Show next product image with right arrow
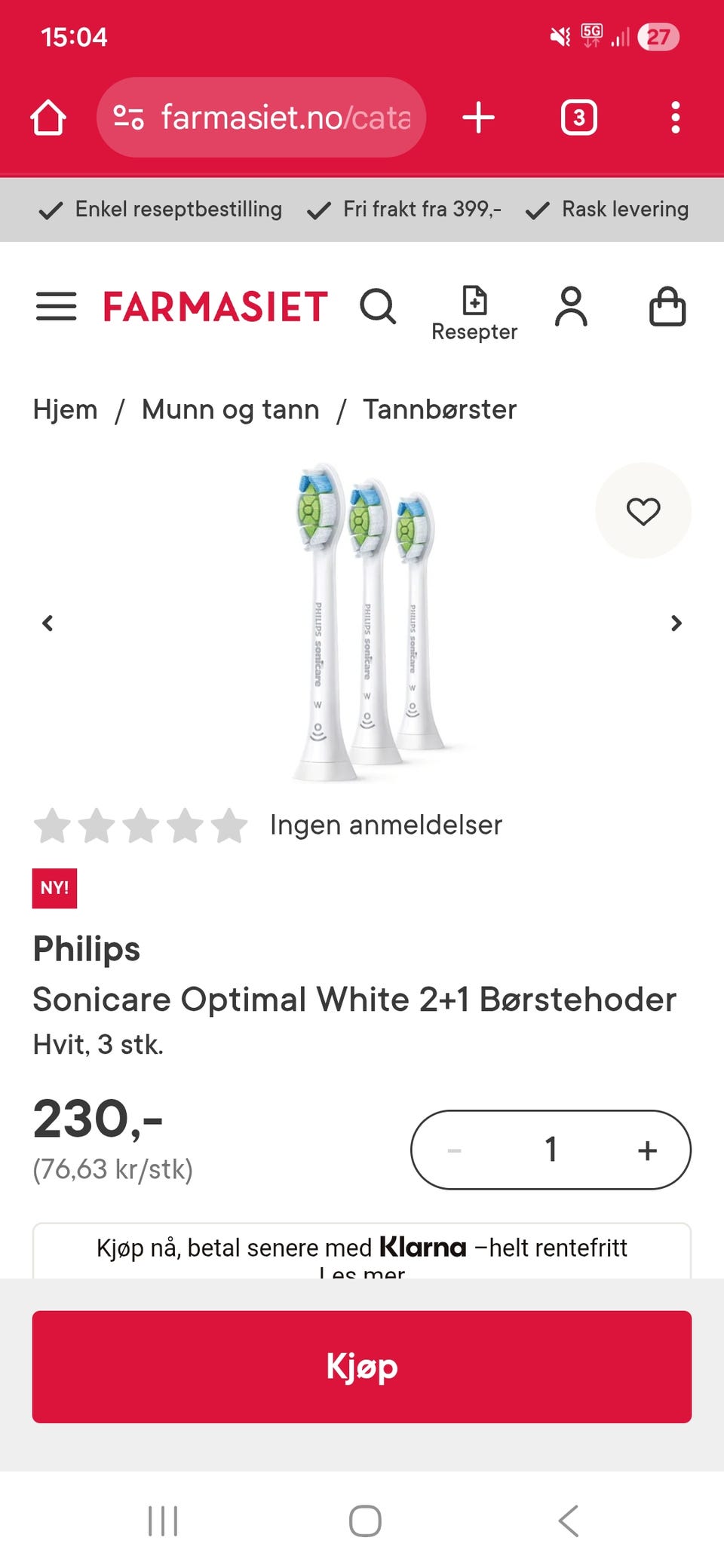This screenshot has width=724, height=1568. tap(676, 623)
